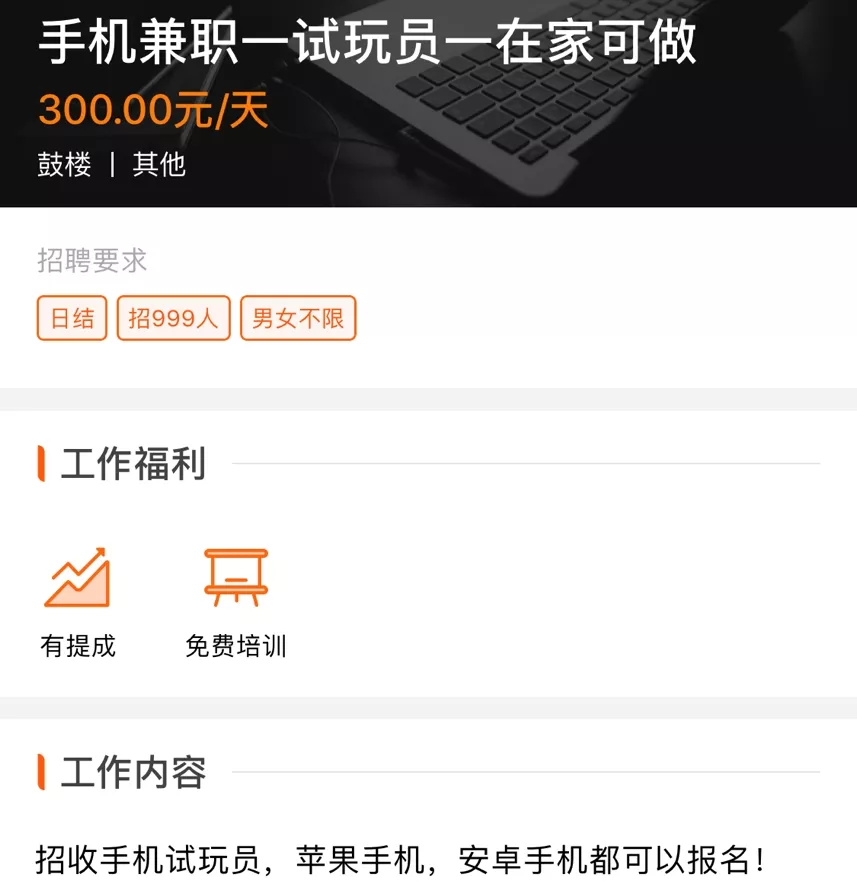Click the 300.00元/天 salary text
This screenshot has width=857, height=888.
tap(152, 111)
